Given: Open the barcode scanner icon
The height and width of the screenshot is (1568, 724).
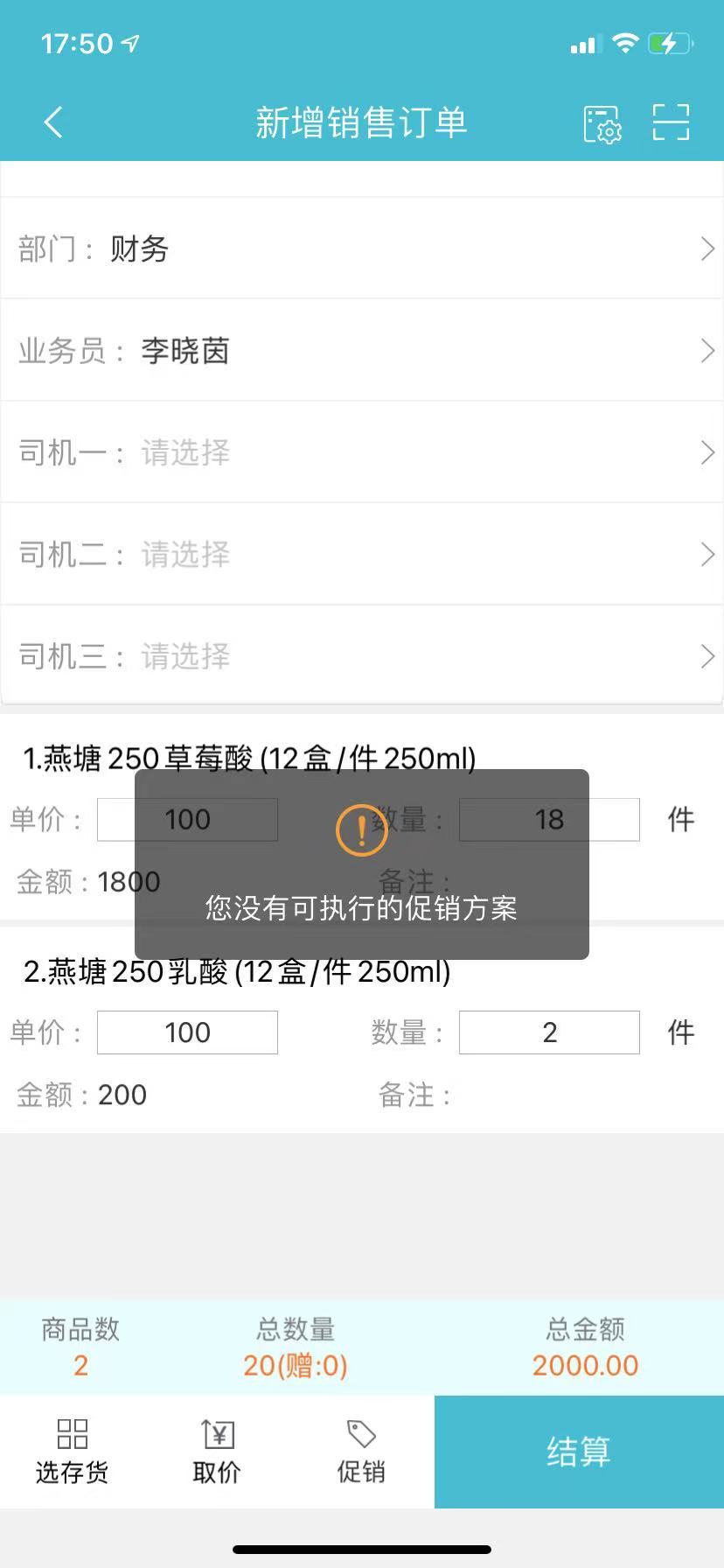Looking at the screenshot, I should [671, 122].
